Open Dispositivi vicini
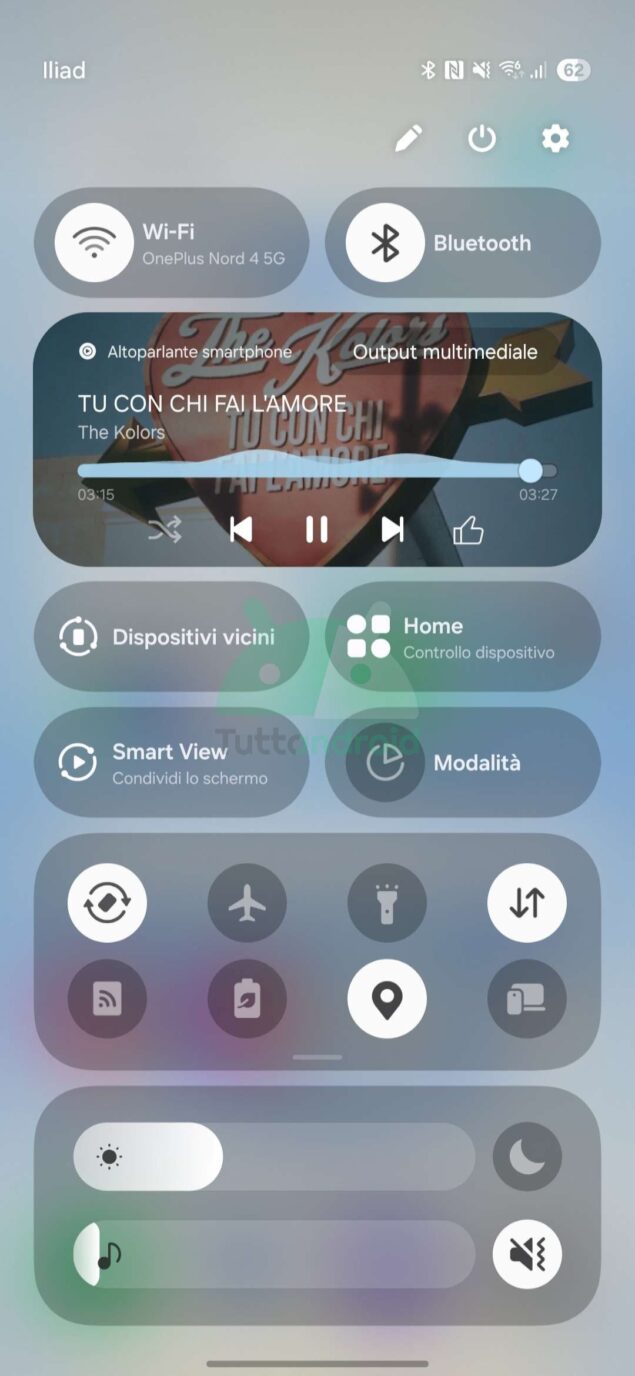 [171, 637]
